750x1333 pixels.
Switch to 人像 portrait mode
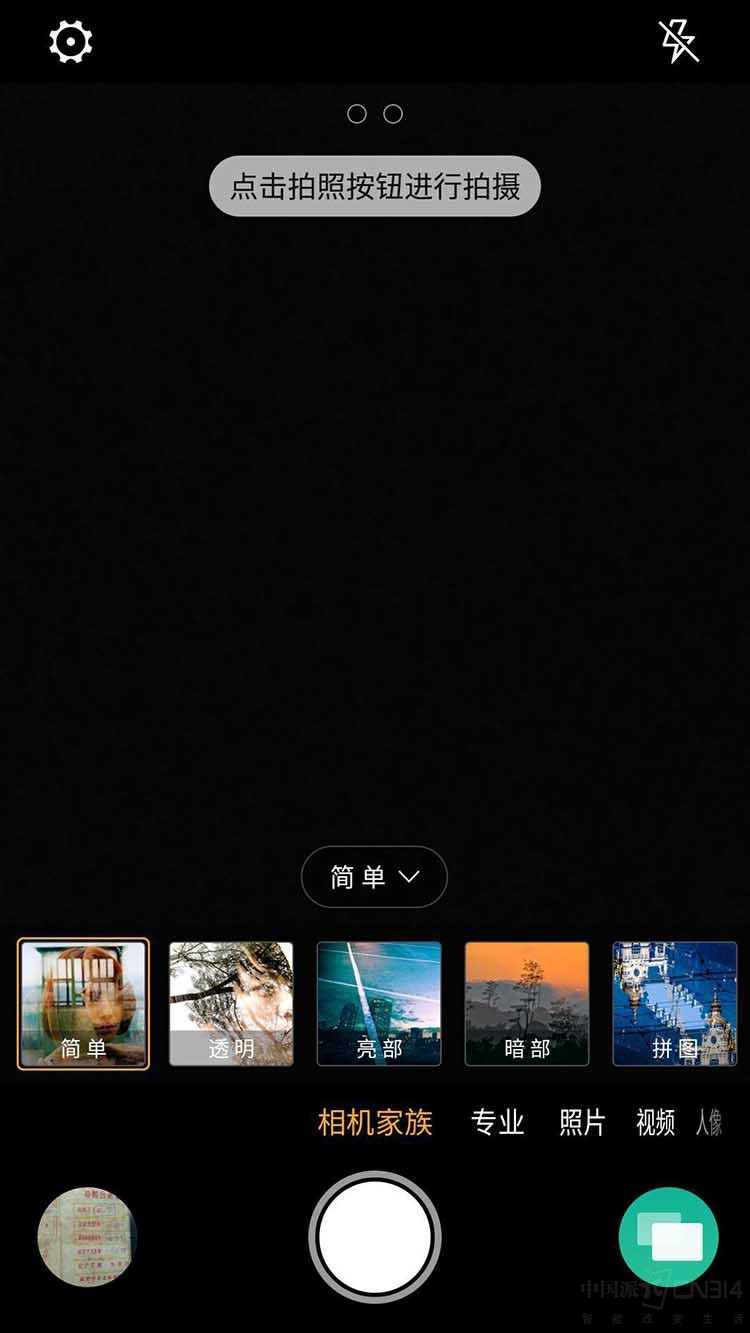click(709, 1122)
